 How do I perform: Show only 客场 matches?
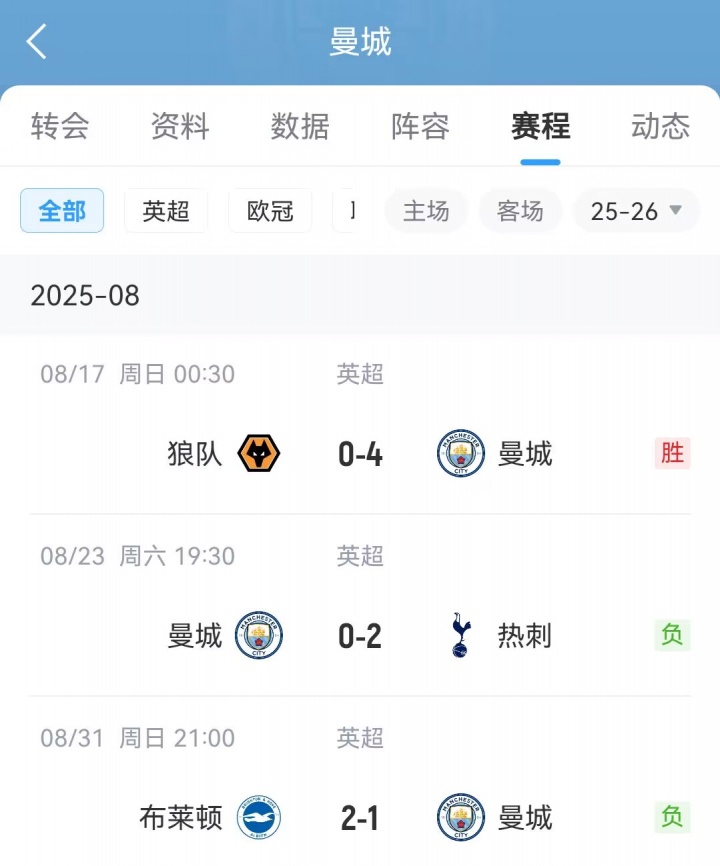tap(520, 211)
